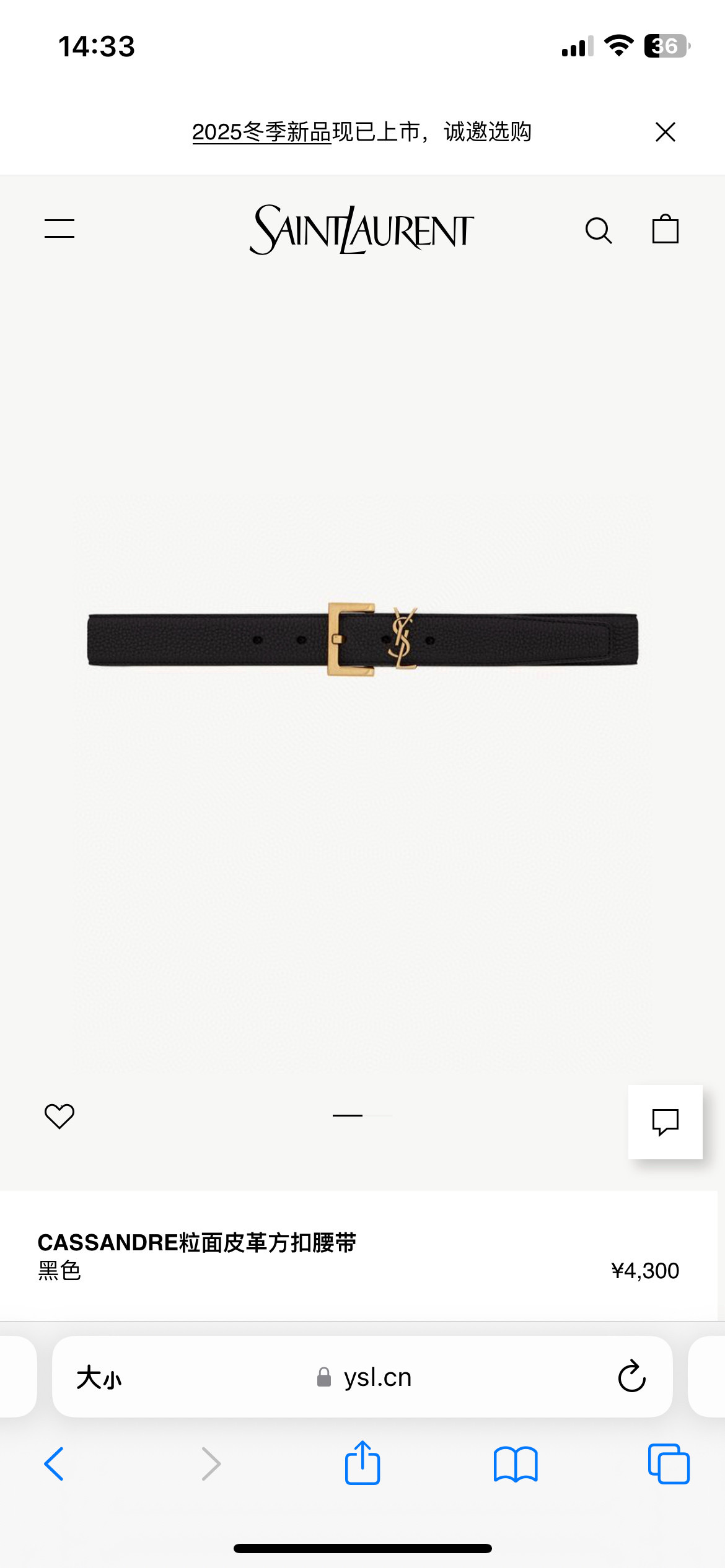Screen dimensions: 725x1568
Task: Open the 大小 page settings
Action: coord(99,1378)
